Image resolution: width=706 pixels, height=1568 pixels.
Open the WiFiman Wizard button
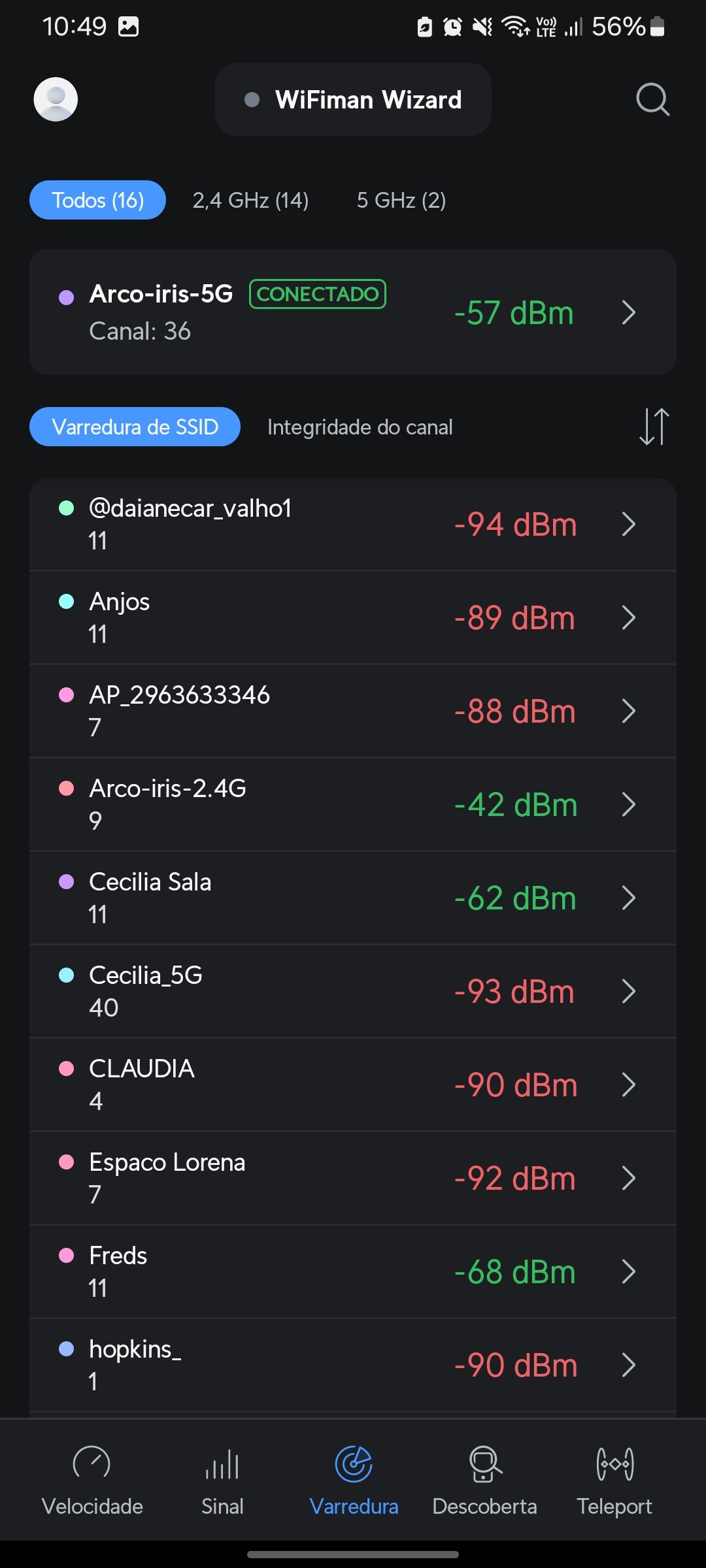[x=353, y=99]
